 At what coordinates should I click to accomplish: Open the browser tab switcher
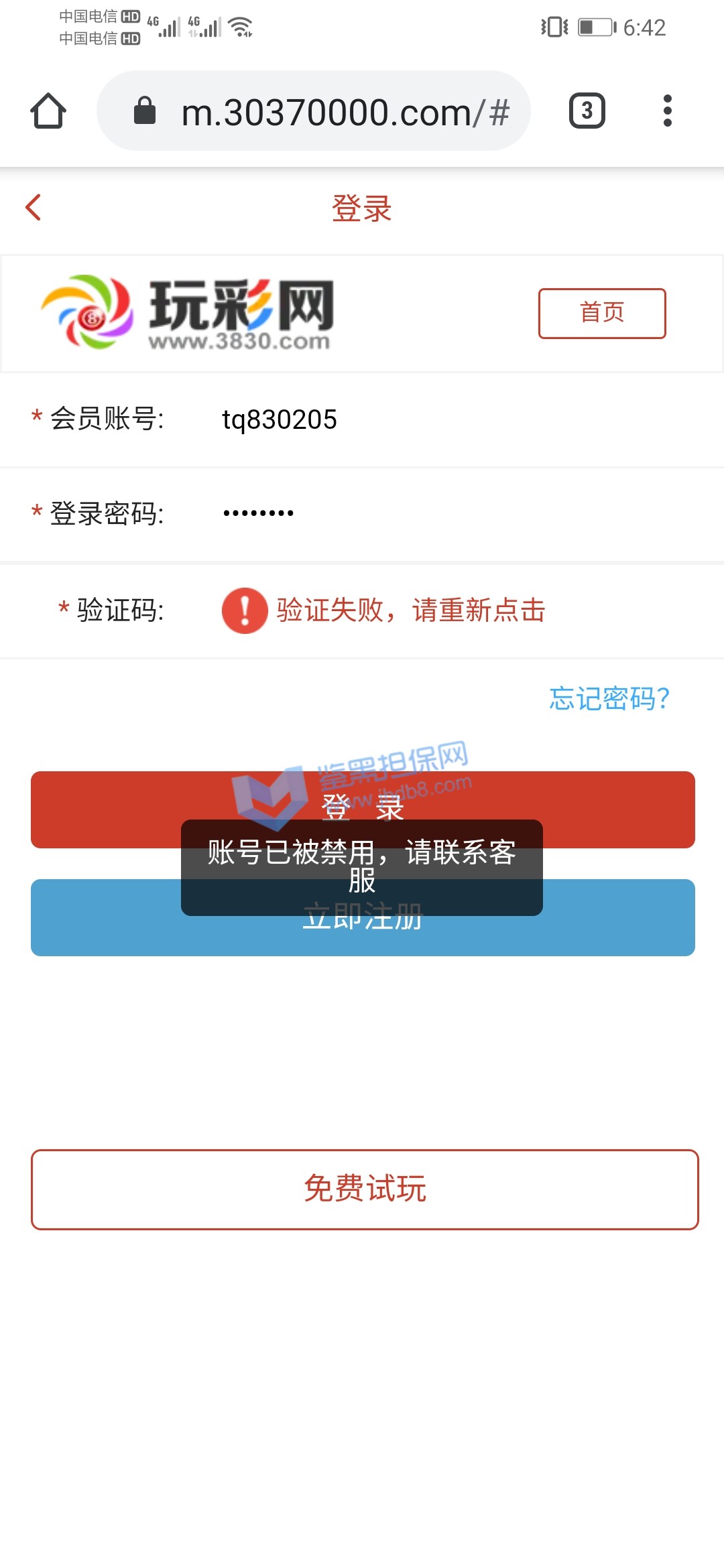click(587, 111)
